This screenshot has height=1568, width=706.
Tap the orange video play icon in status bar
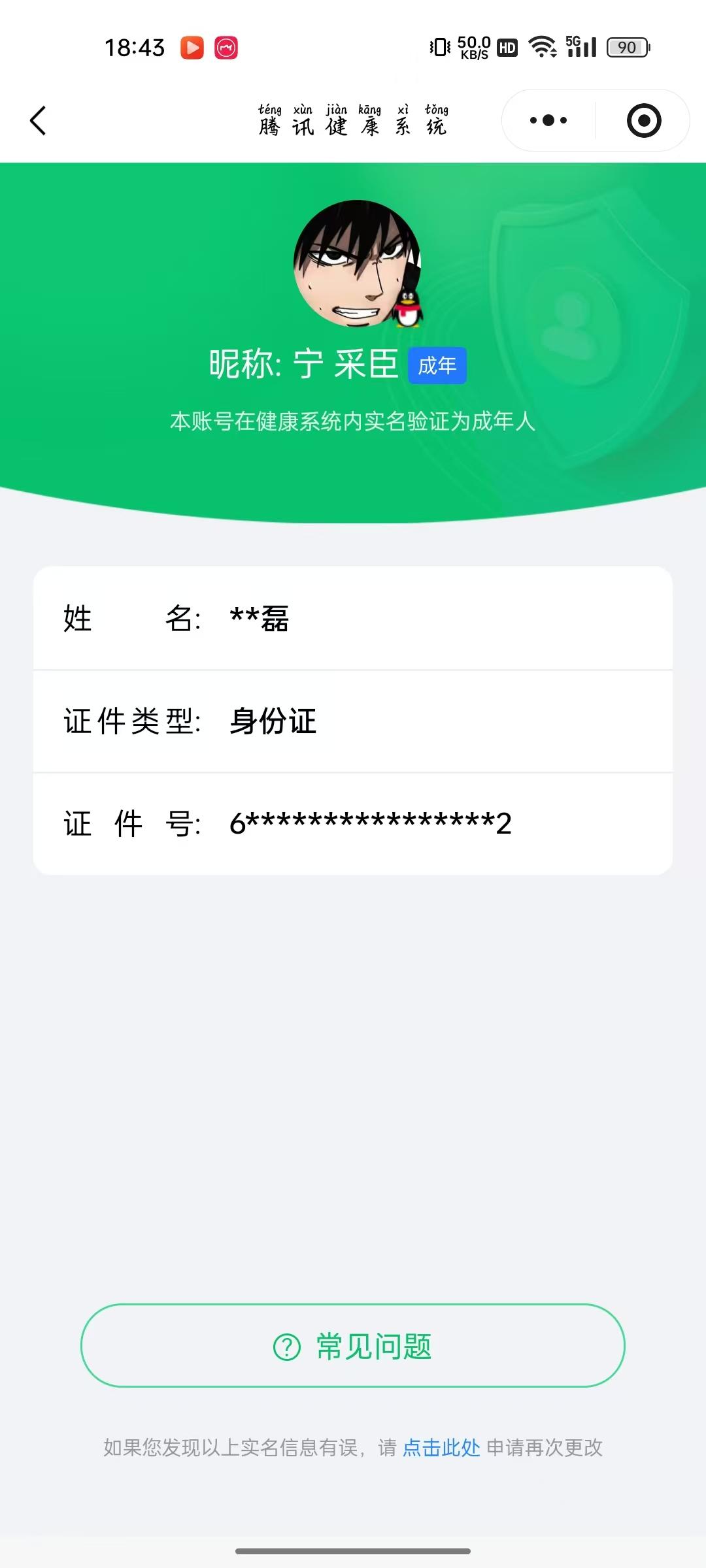pos(192,47)
